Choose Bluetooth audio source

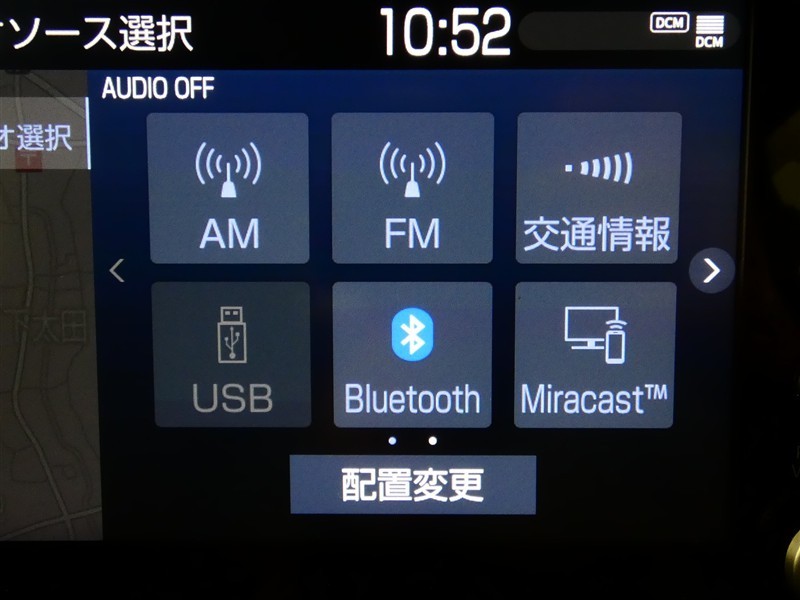412,355
